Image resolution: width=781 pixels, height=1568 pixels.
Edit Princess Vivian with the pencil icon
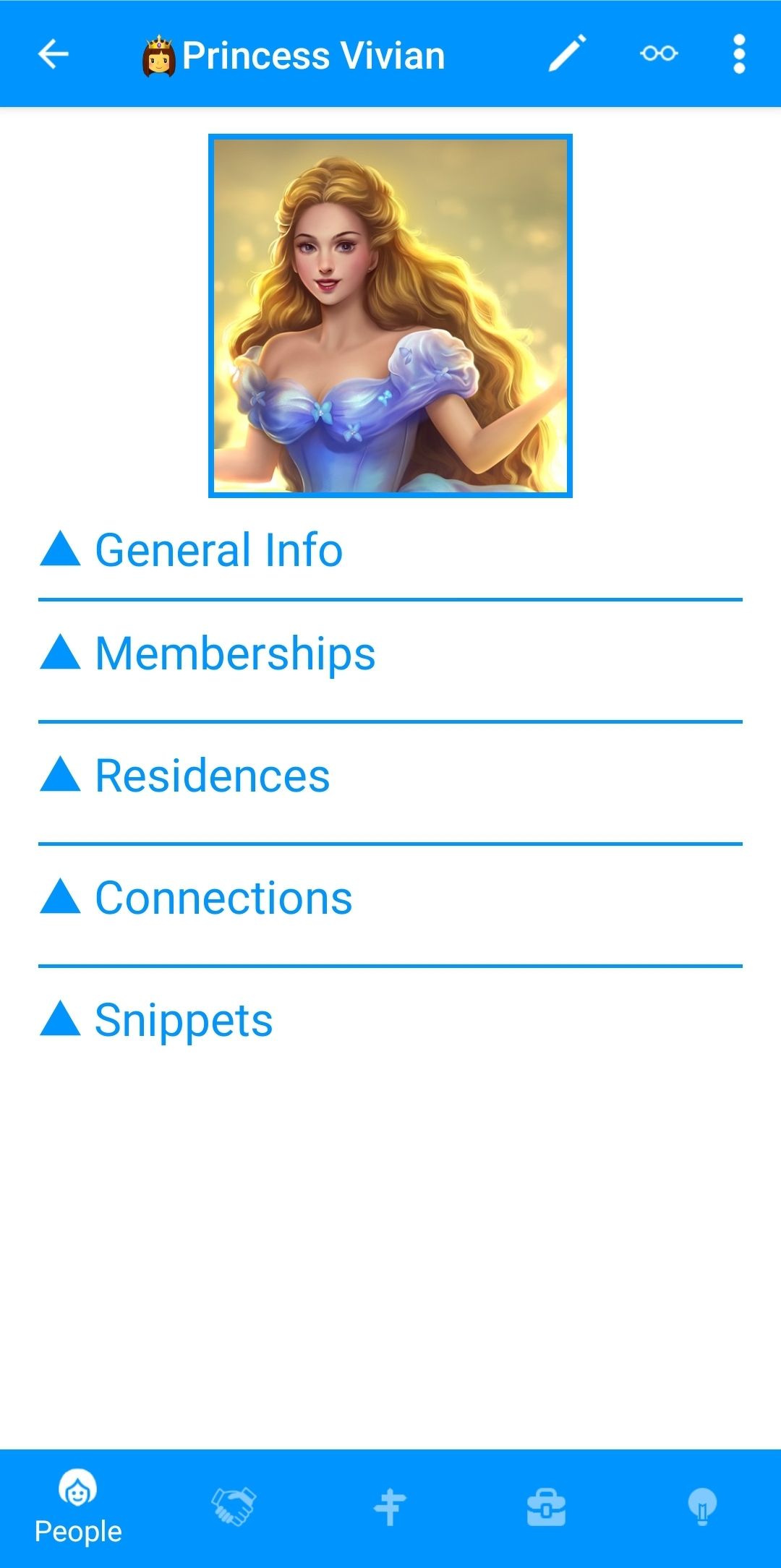[x=567, y=54]
